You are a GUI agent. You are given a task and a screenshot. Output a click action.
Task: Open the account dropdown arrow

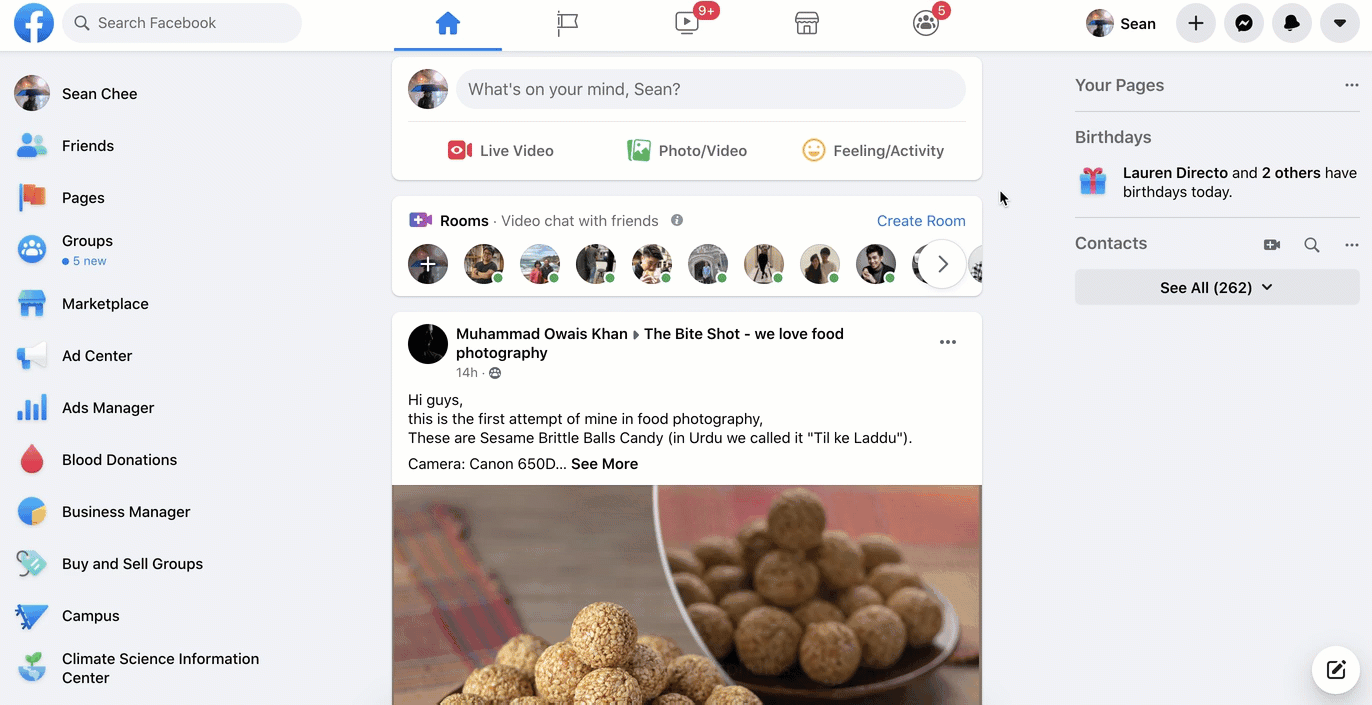pyautogui.click(x=1340, y=23)
